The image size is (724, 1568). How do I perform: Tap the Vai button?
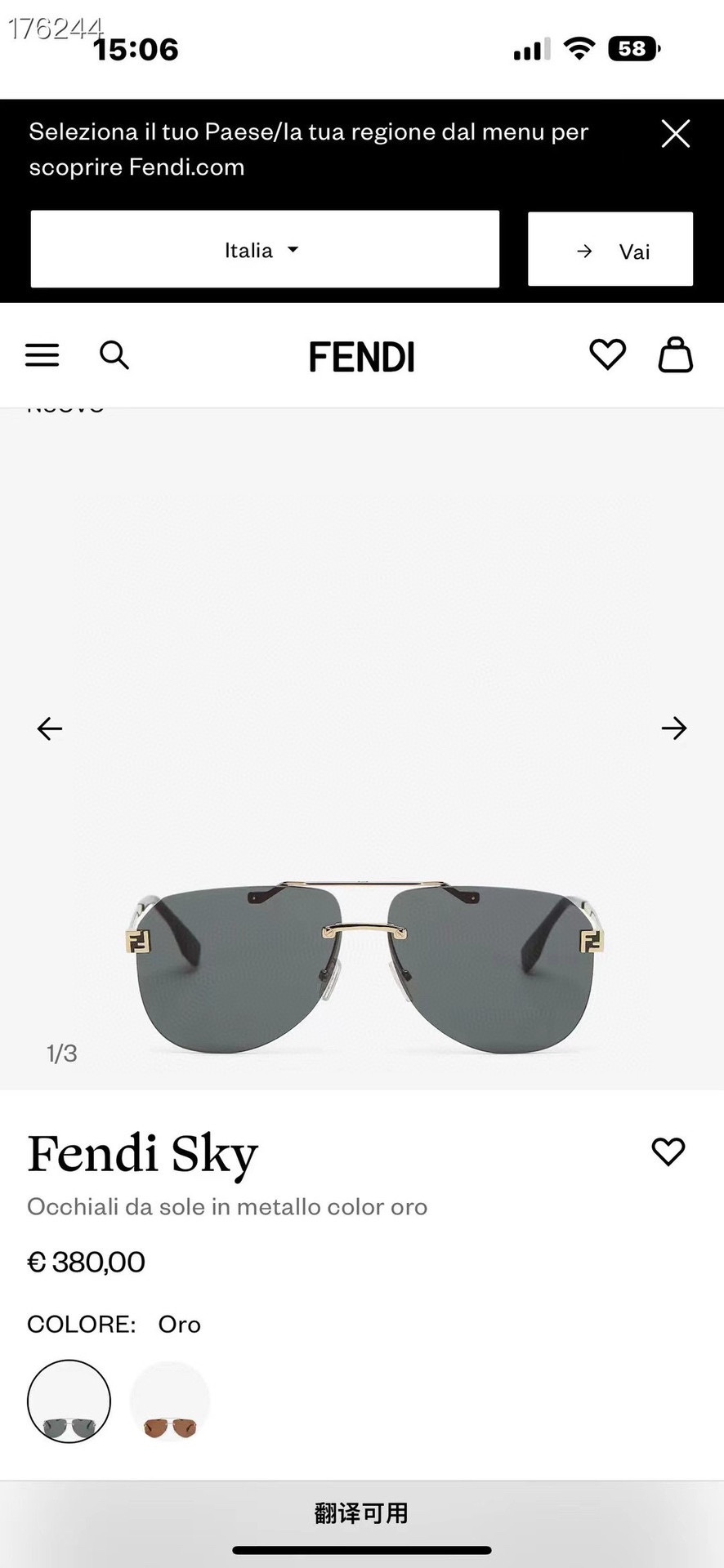tap(610, 250)
